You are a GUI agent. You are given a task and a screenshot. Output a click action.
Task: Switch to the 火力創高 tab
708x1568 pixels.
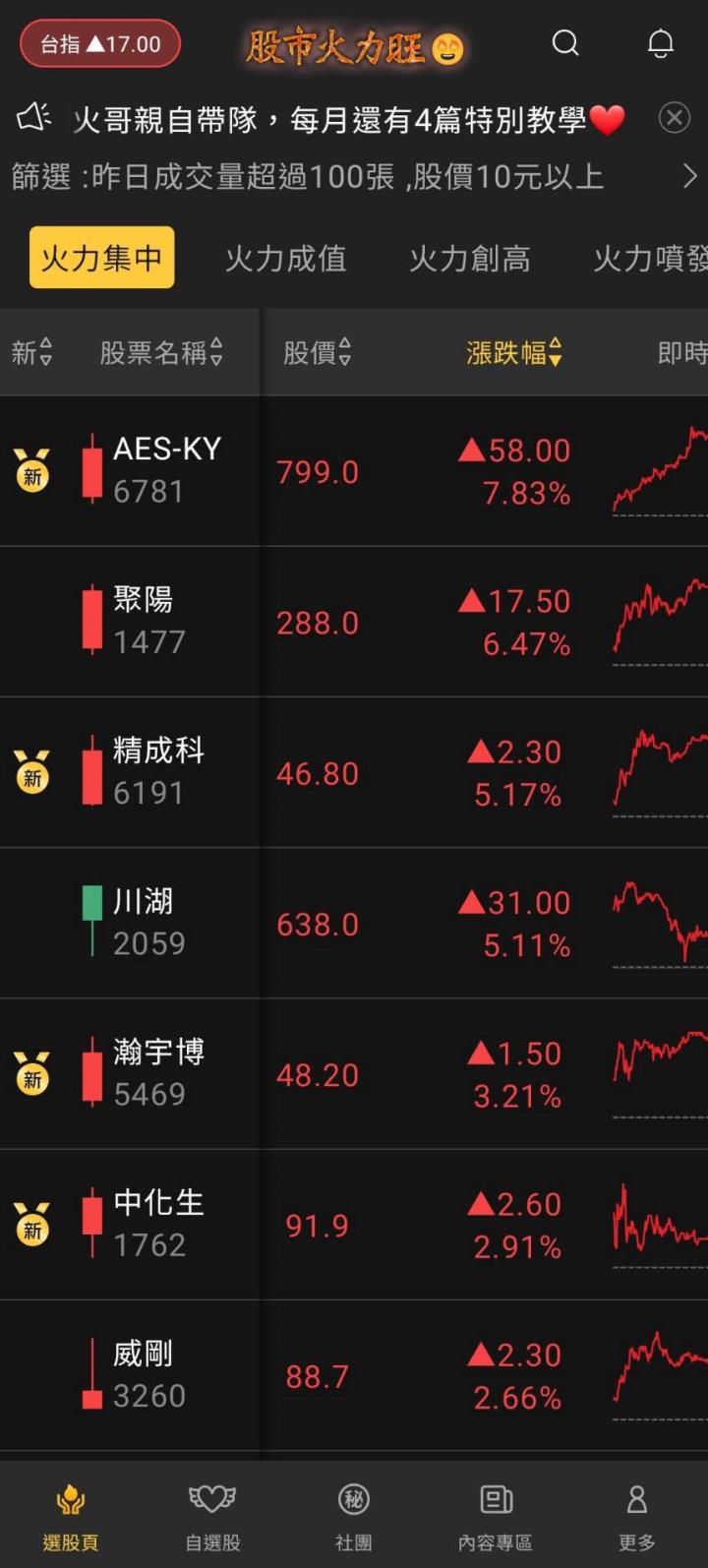(x=470, y=258)
